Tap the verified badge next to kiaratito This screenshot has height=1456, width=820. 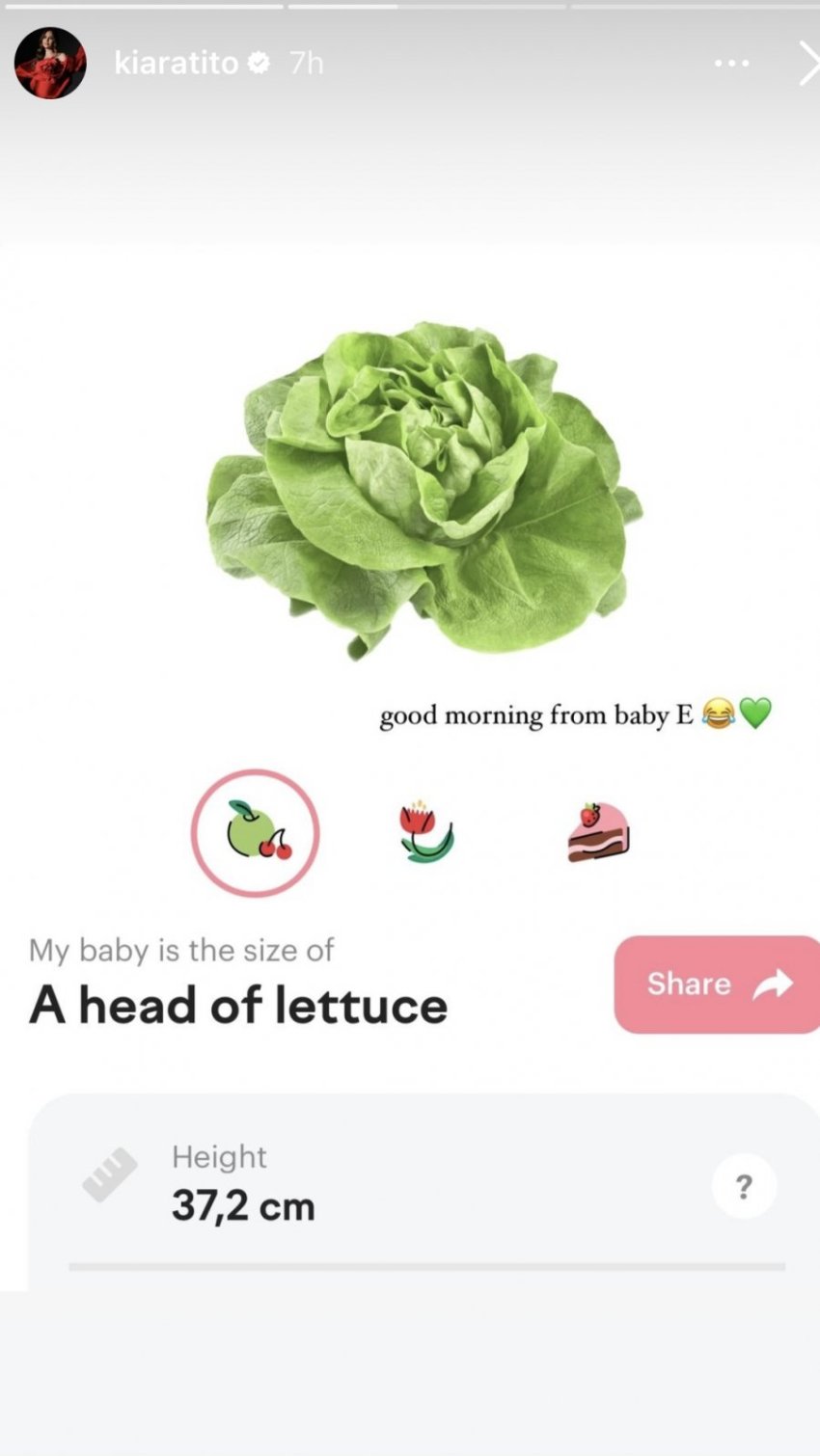258,62
